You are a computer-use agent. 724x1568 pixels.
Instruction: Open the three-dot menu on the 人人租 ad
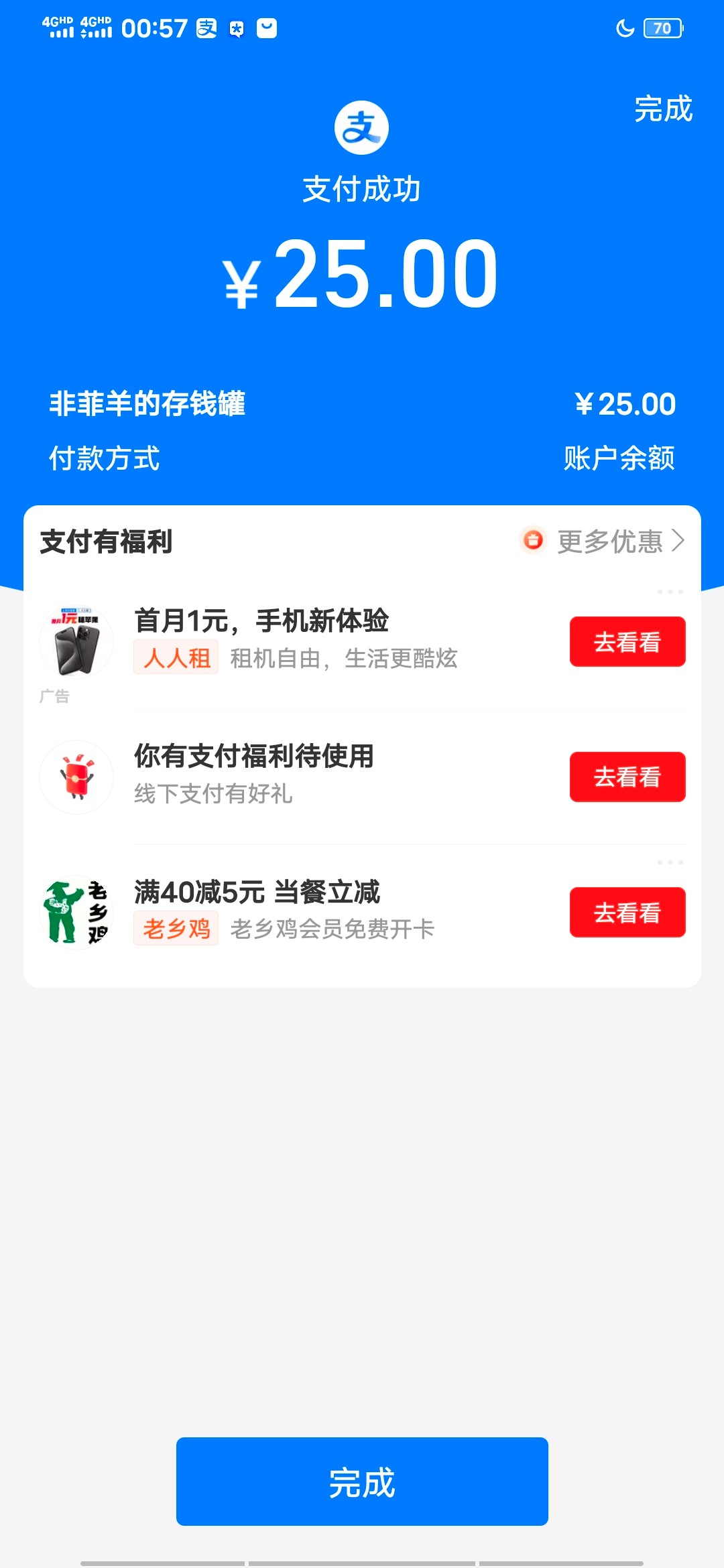pyautogui.click(x=670, y=592)
